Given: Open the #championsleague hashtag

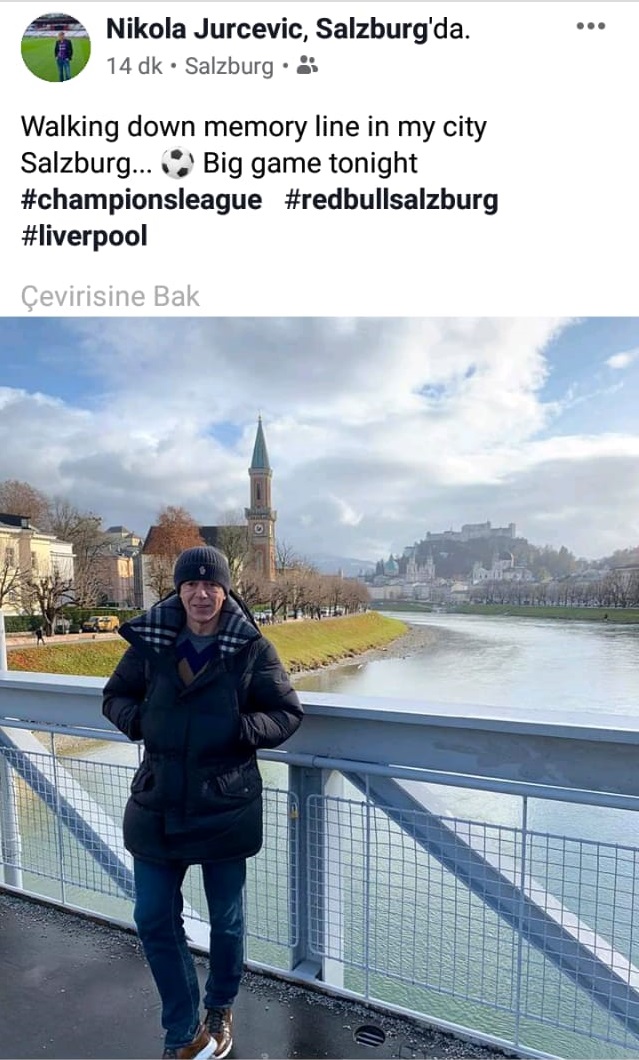Looking at the screenshot, I should [141, 199].
